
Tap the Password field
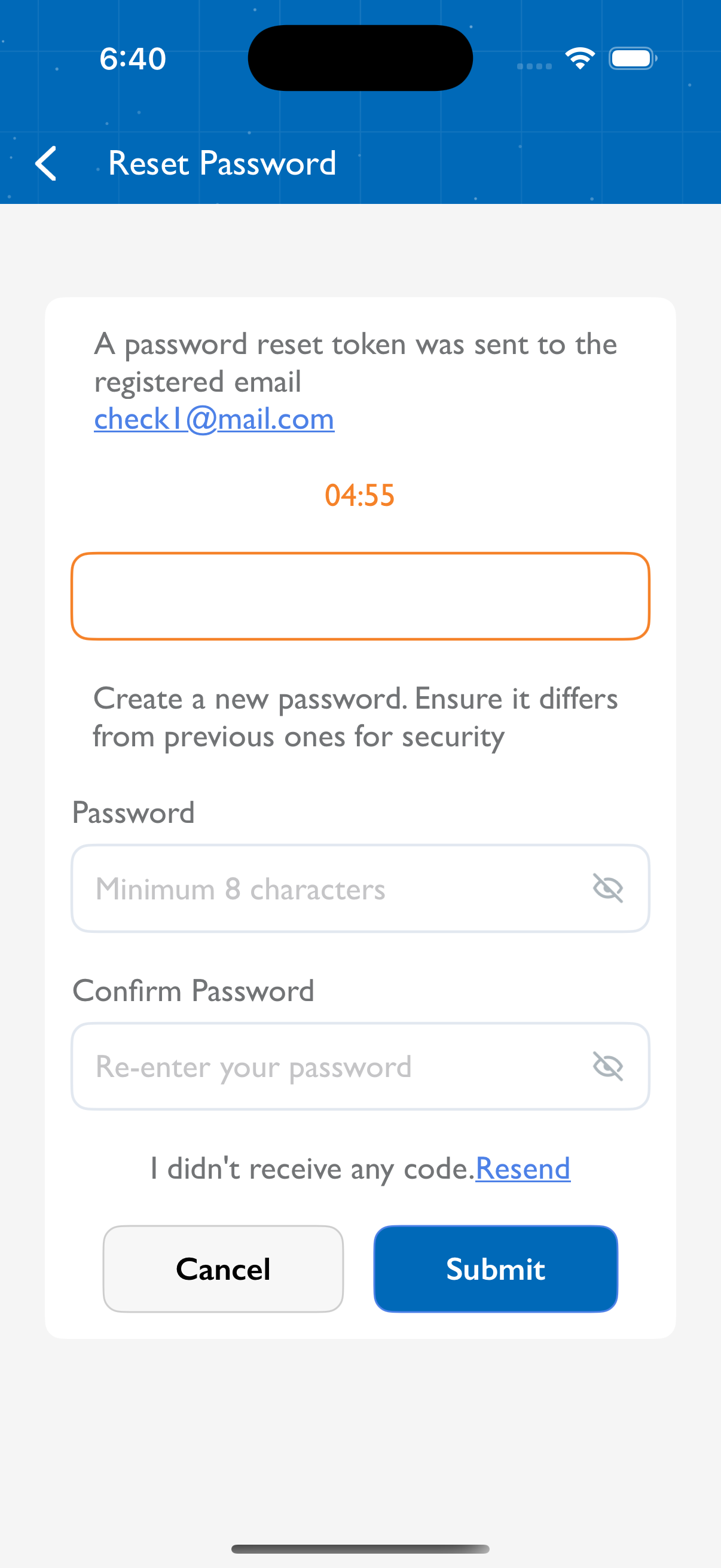[x=360, y=888]
